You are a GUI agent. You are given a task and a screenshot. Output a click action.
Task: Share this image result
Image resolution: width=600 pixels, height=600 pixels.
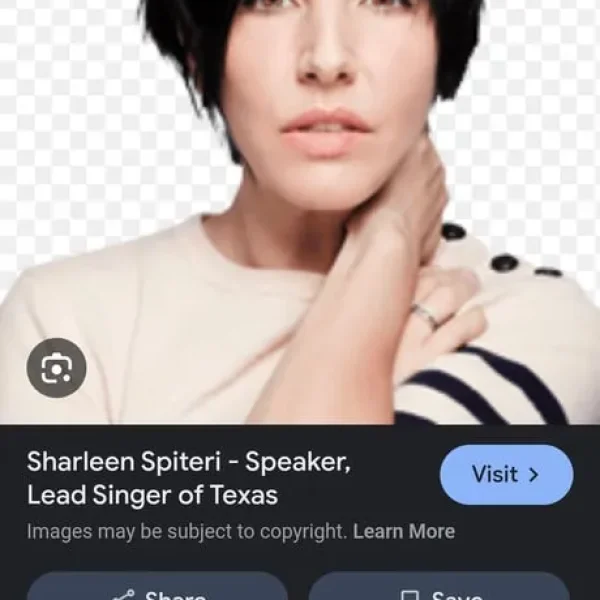157,590
